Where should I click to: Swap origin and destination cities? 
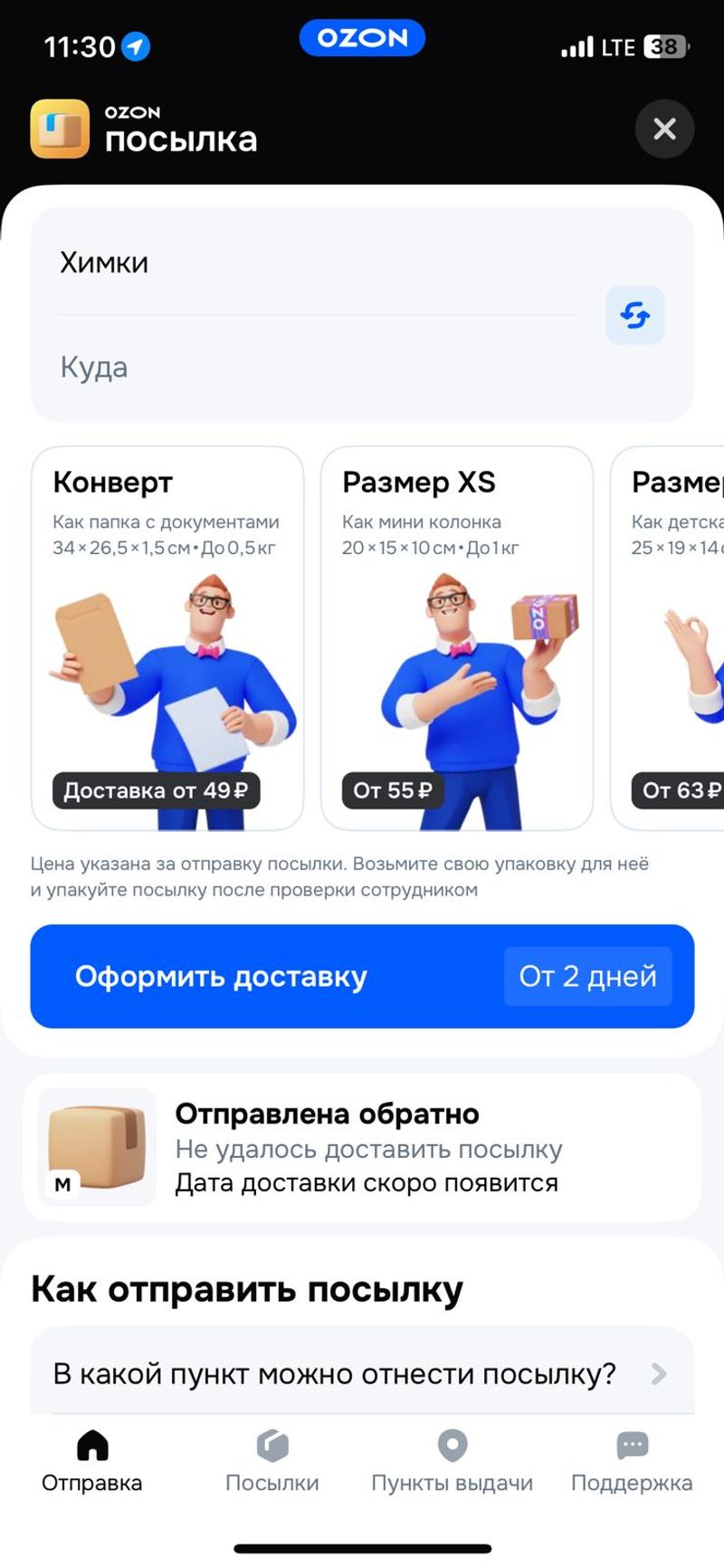(x=634, y=315)
